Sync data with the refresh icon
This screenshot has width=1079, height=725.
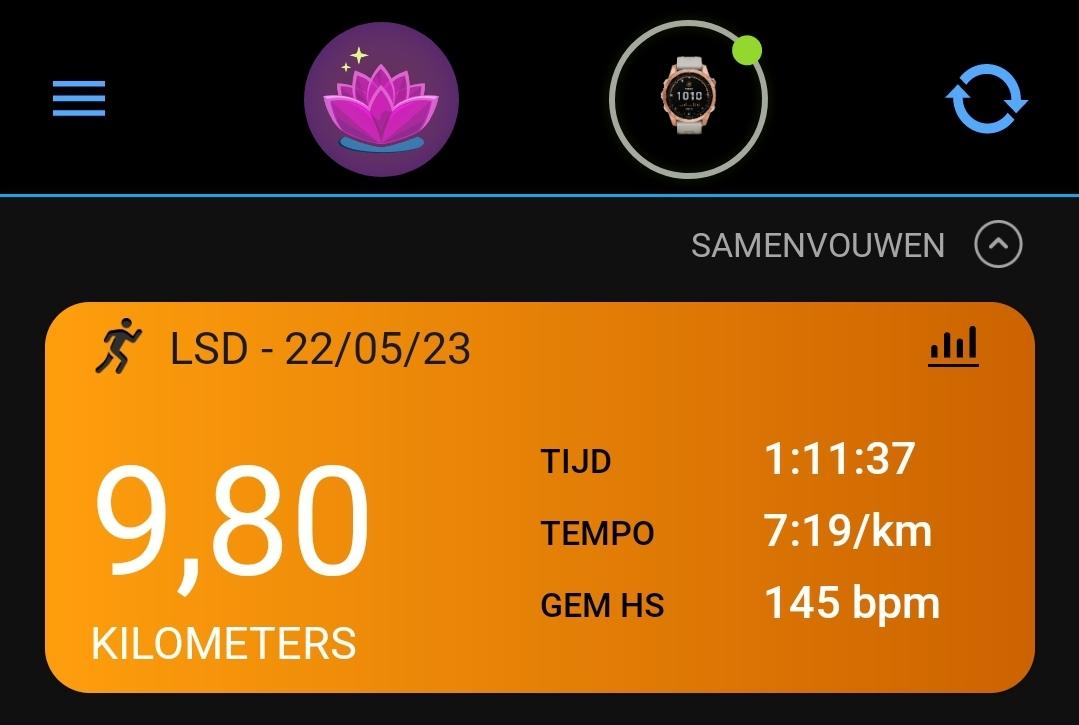click(986, 99)
